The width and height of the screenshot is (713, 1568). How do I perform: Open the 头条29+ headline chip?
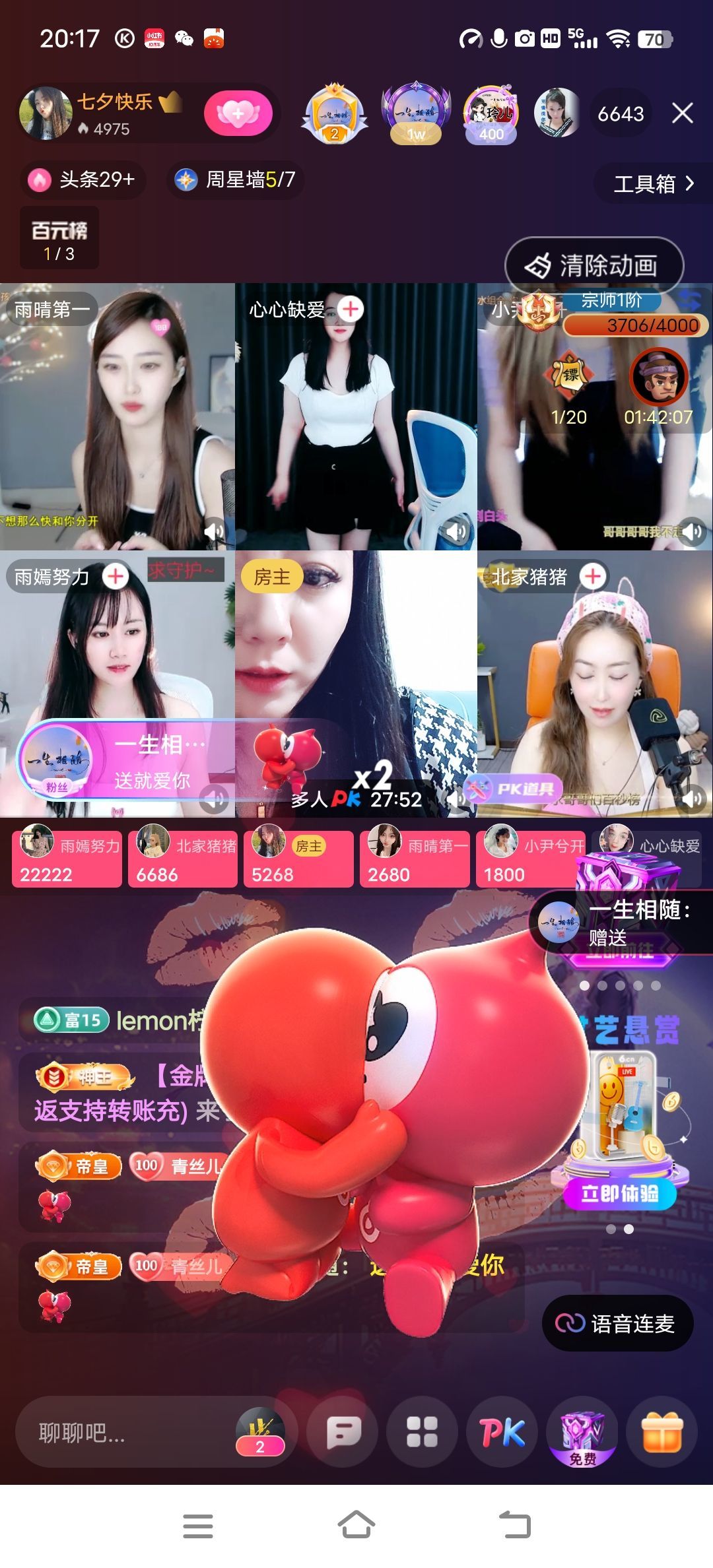(83, 180)
